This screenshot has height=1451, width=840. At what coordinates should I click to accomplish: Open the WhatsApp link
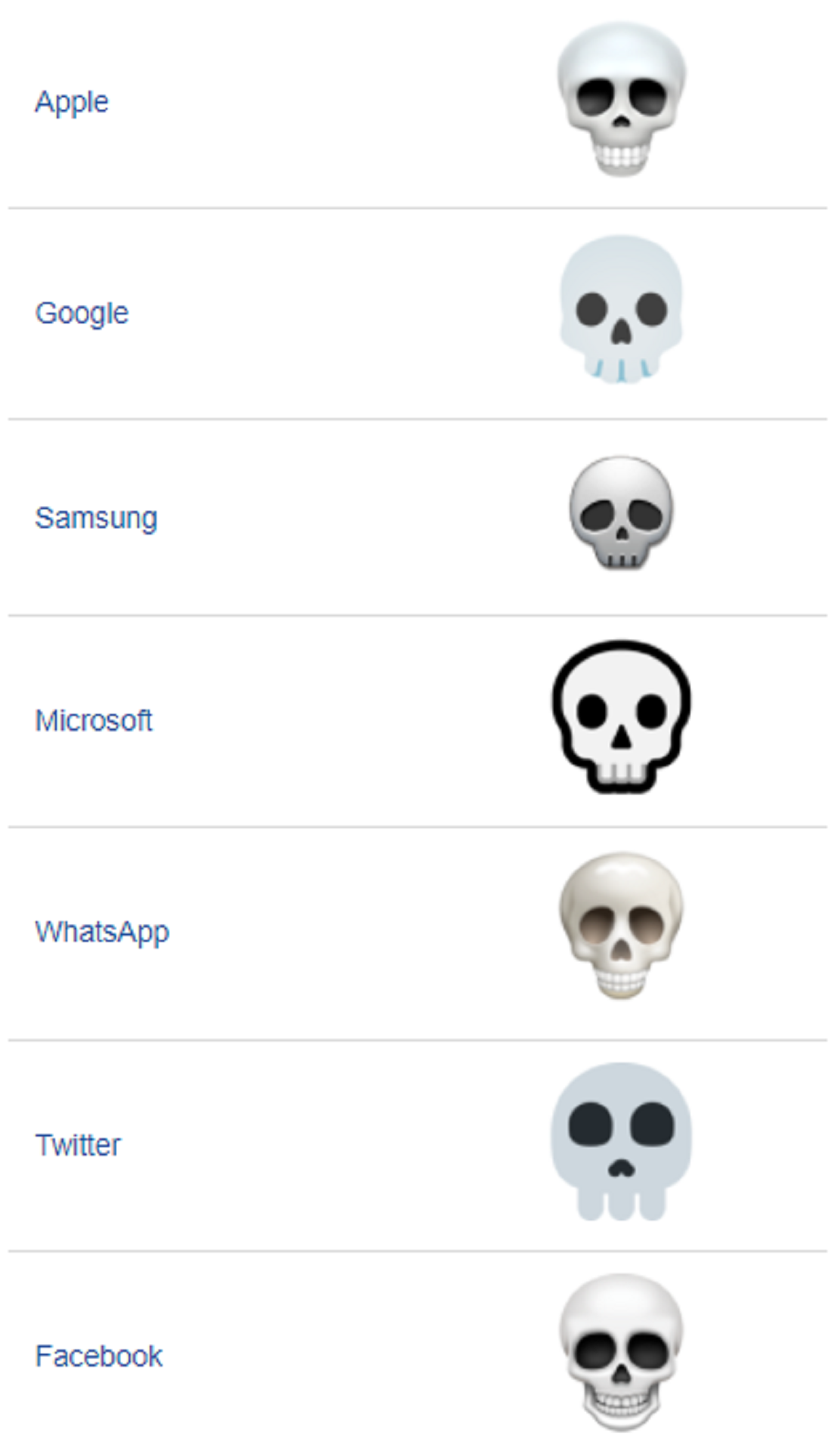[102, 932]
